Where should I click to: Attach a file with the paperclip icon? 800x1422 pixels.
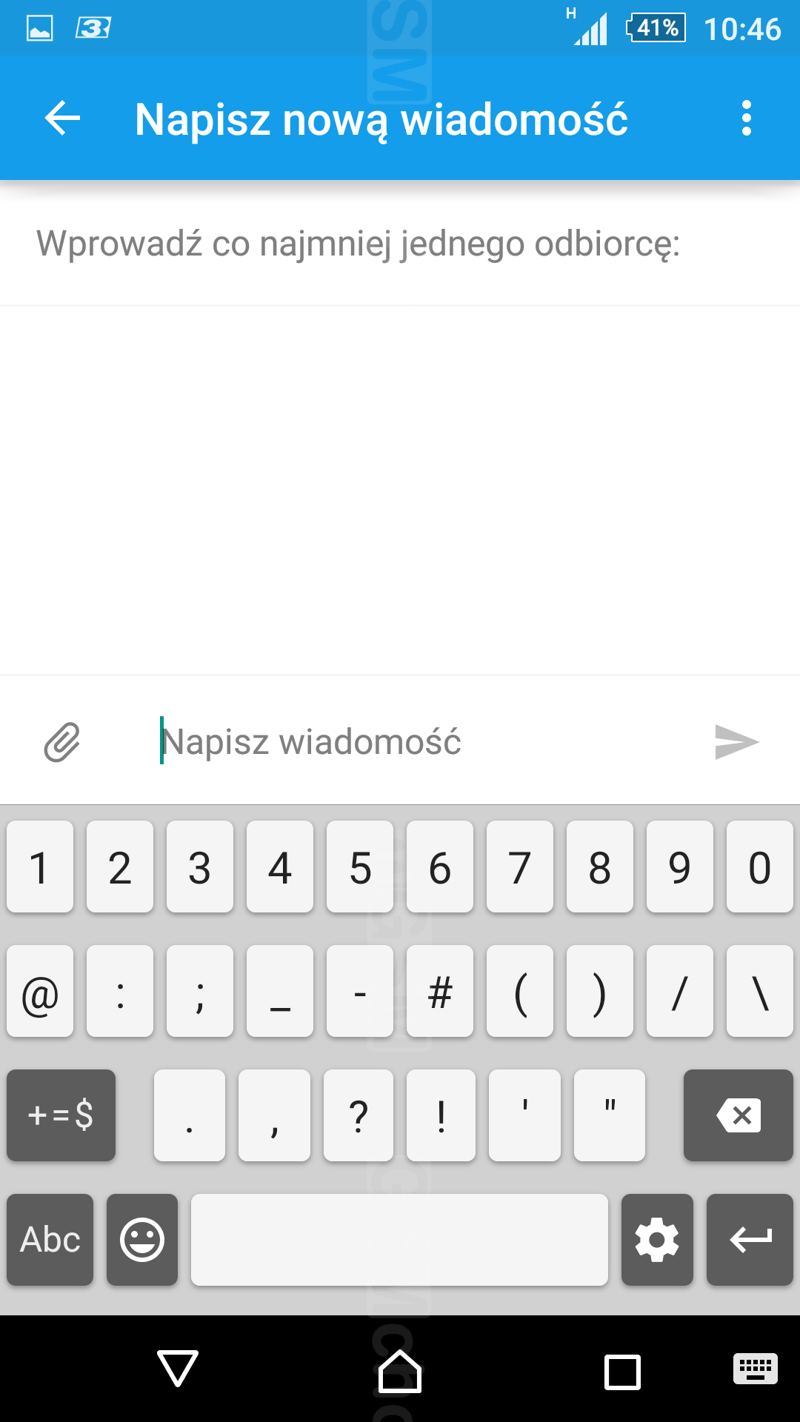pyautogui.click(x=62, y=742)
